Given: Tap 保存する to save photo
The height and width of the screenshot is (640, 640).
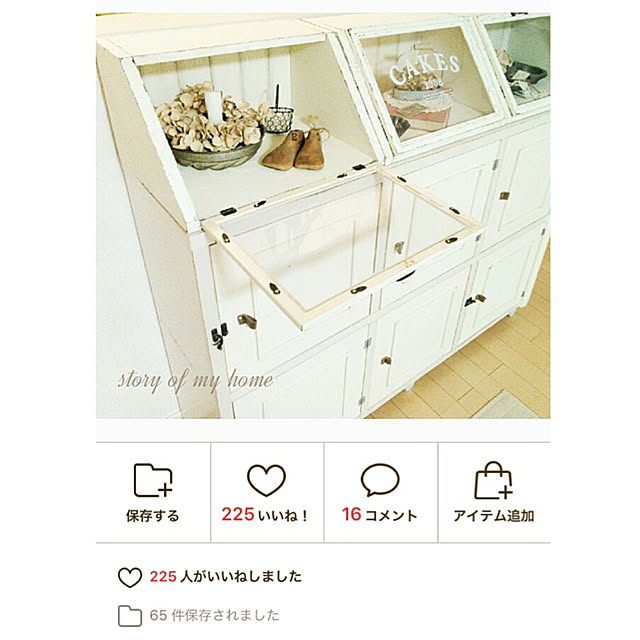Looking at the screenshot, I should [153, 493].
